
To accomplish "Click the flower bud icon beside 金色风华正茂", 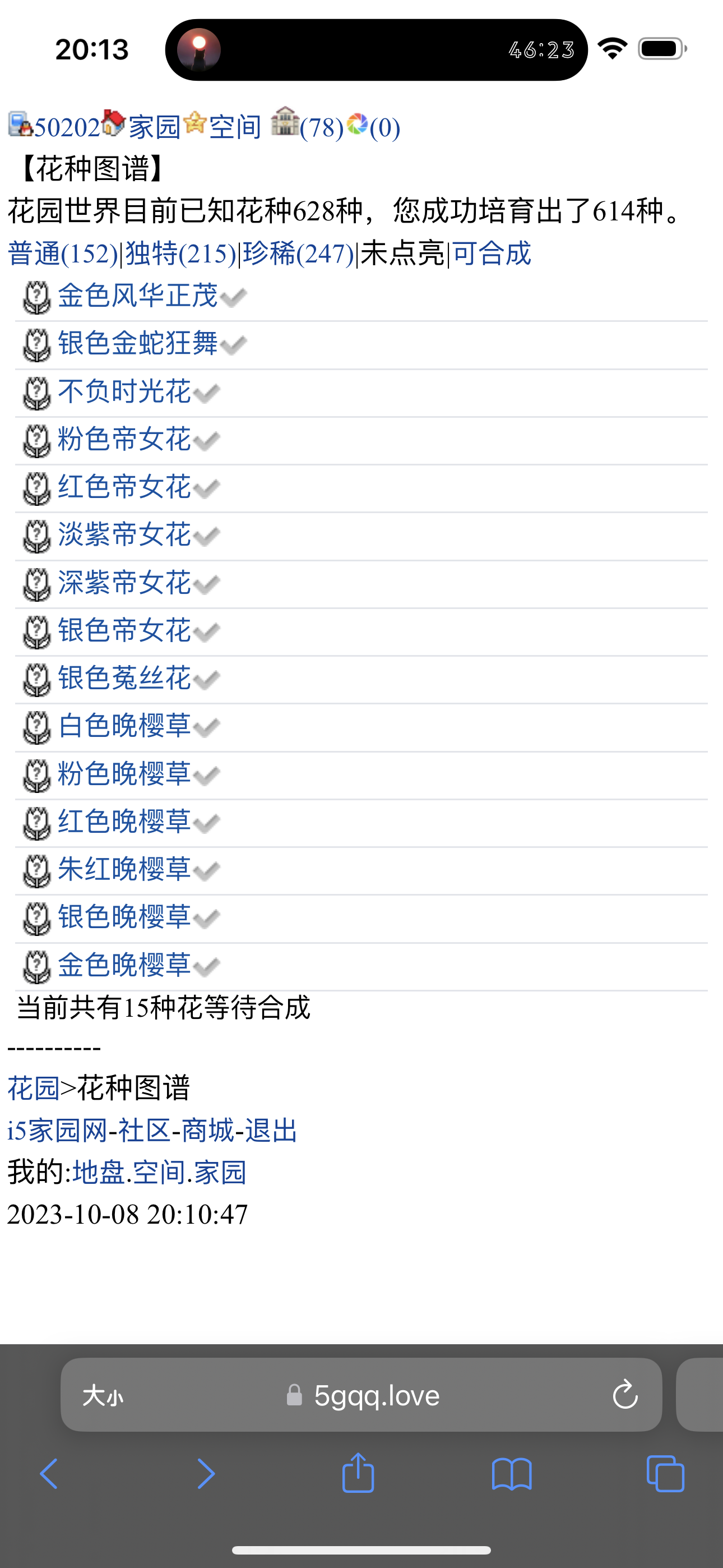I will point(36,298).
